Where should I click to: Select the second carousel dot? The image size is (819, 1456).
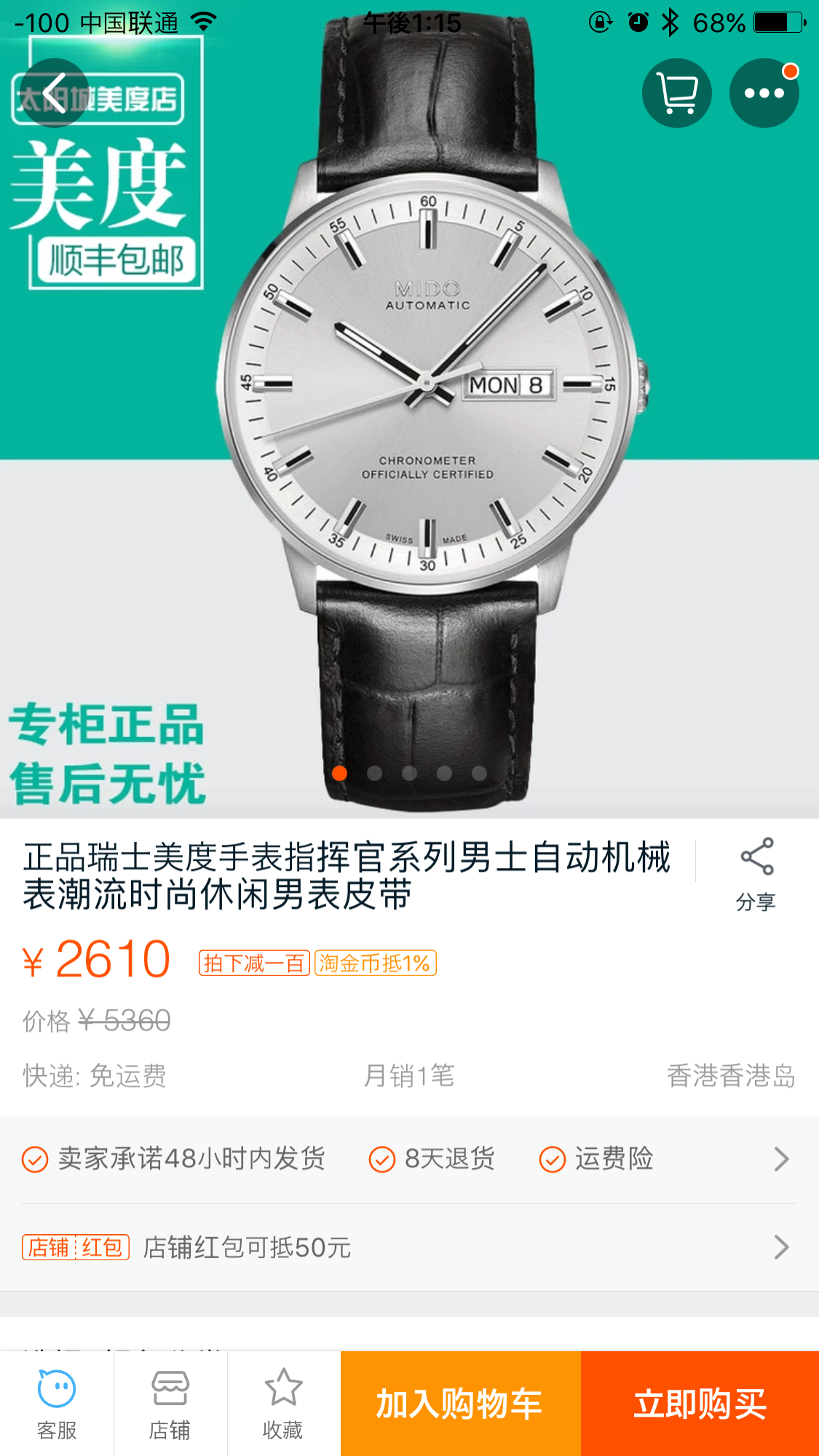pyautogui.click(x=373, y=775)
